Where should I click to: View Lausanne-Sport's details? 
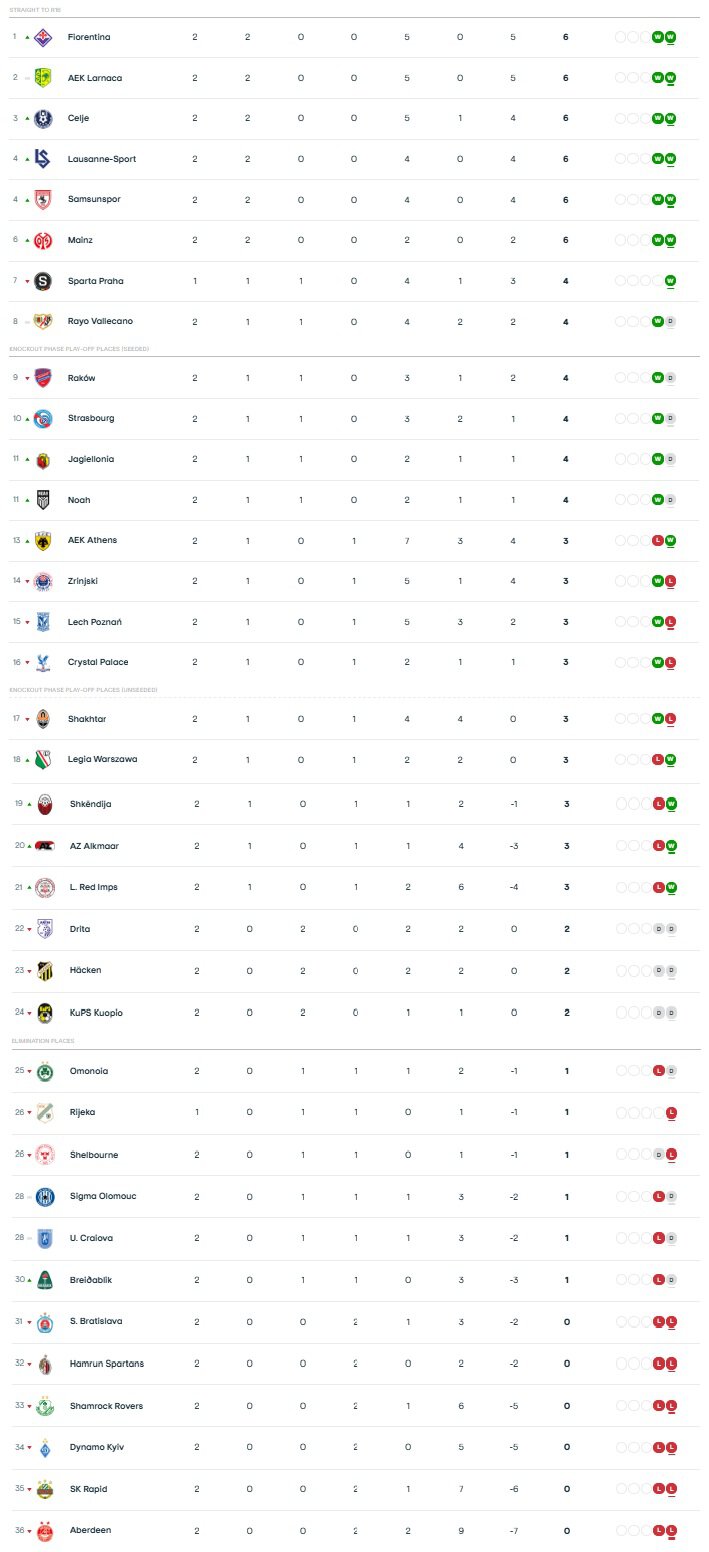[101, 159]
